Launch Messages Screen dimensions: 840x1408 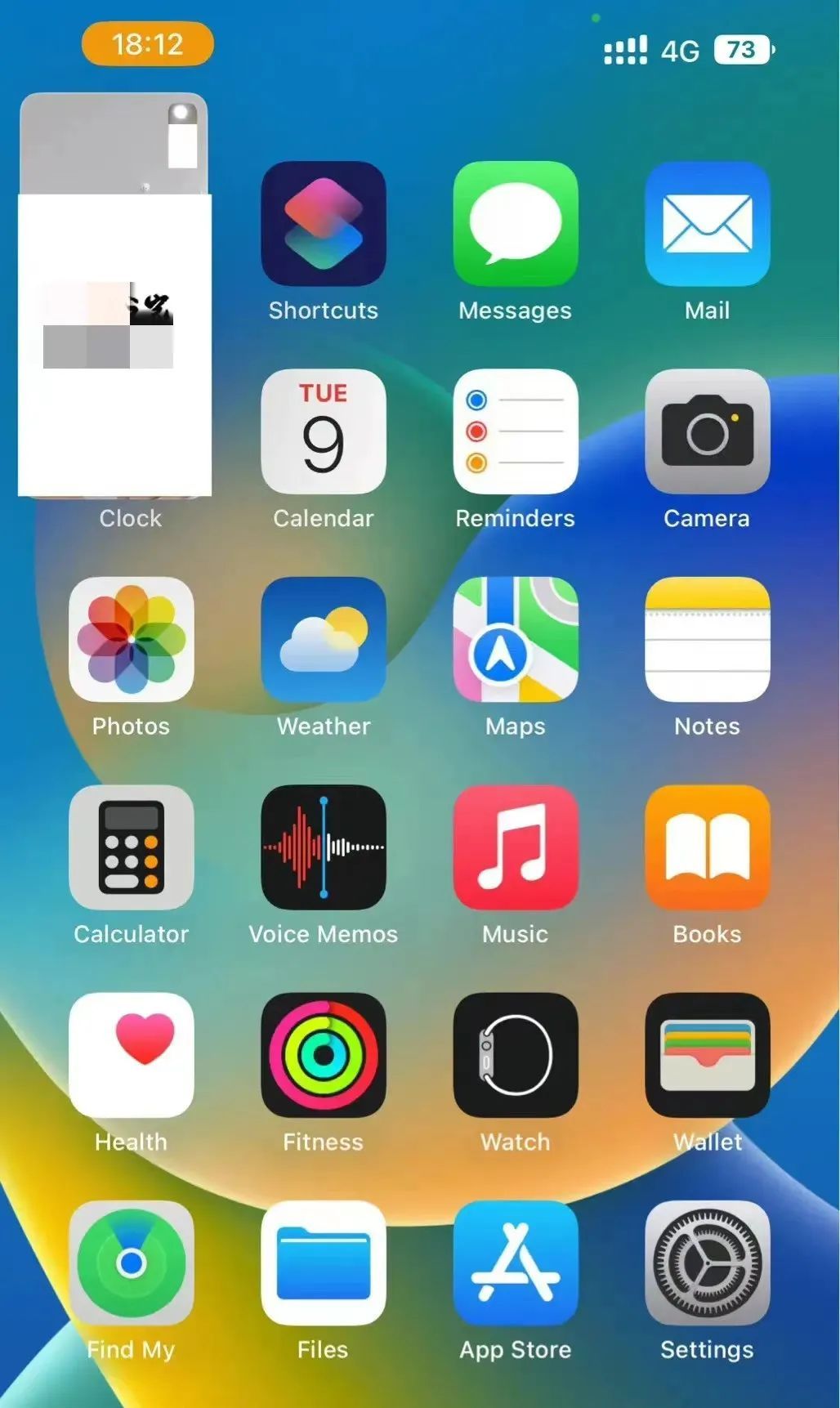point(515,223)
